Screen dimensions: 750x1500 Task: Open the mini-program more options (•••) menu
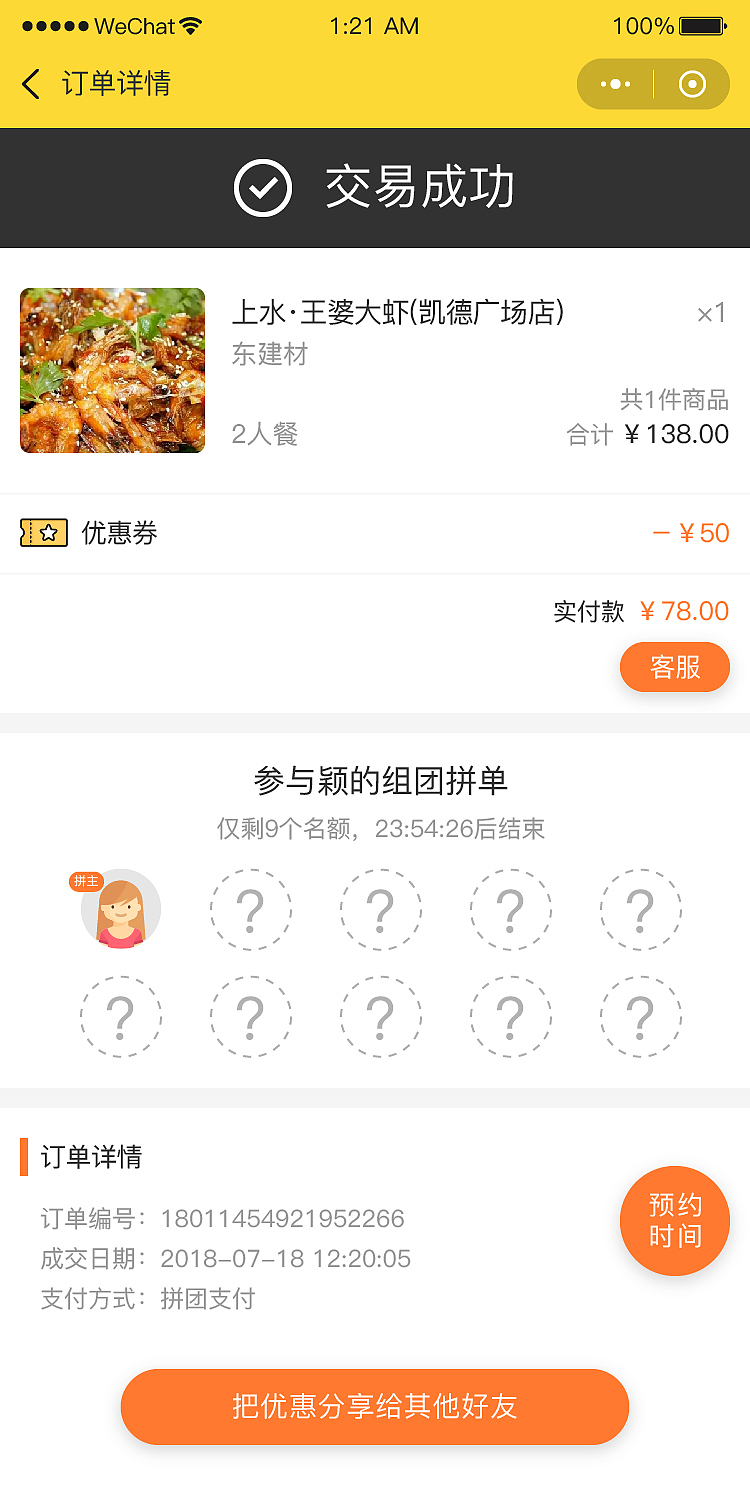617,84
